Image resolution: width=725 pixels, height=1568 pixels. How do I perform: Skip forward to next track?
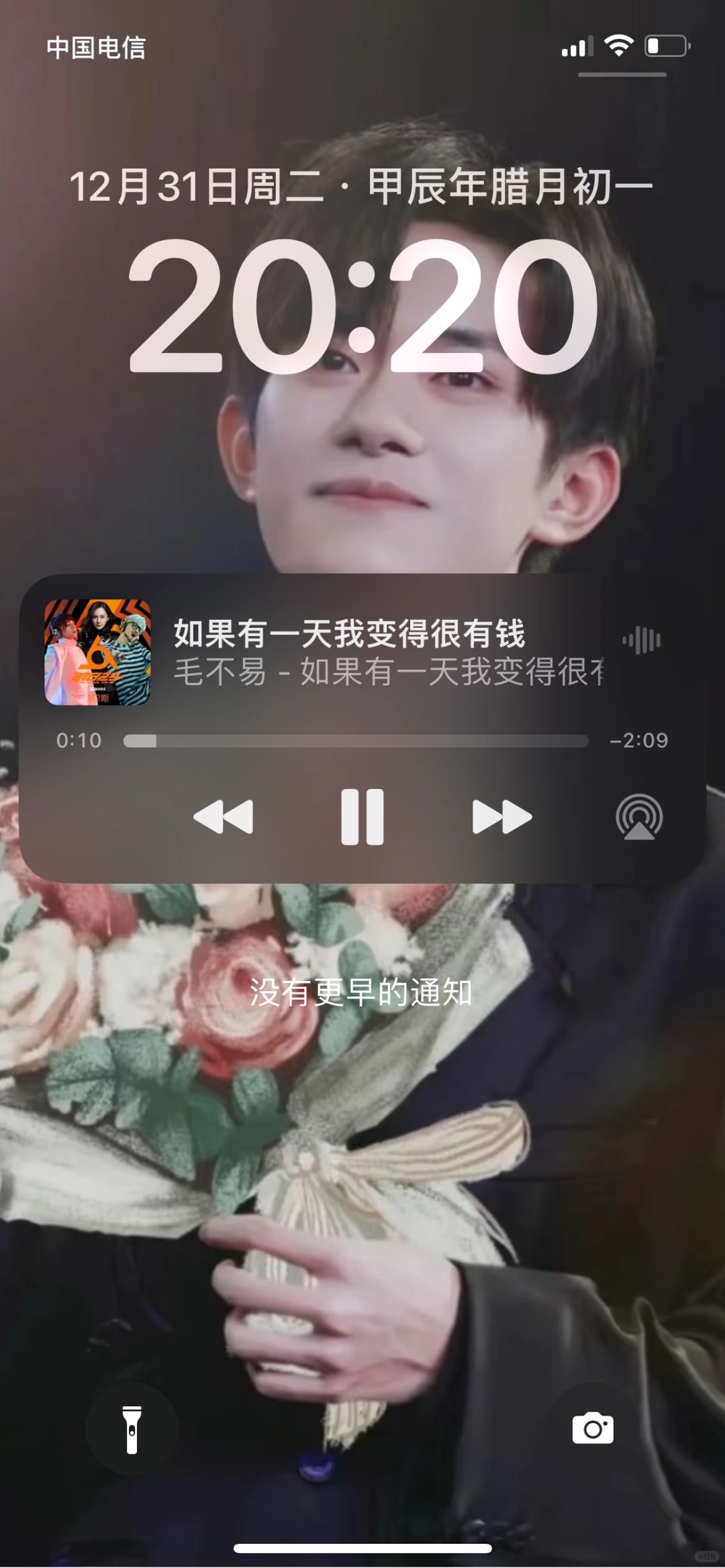pyautogui.click(x=501, y=817)
